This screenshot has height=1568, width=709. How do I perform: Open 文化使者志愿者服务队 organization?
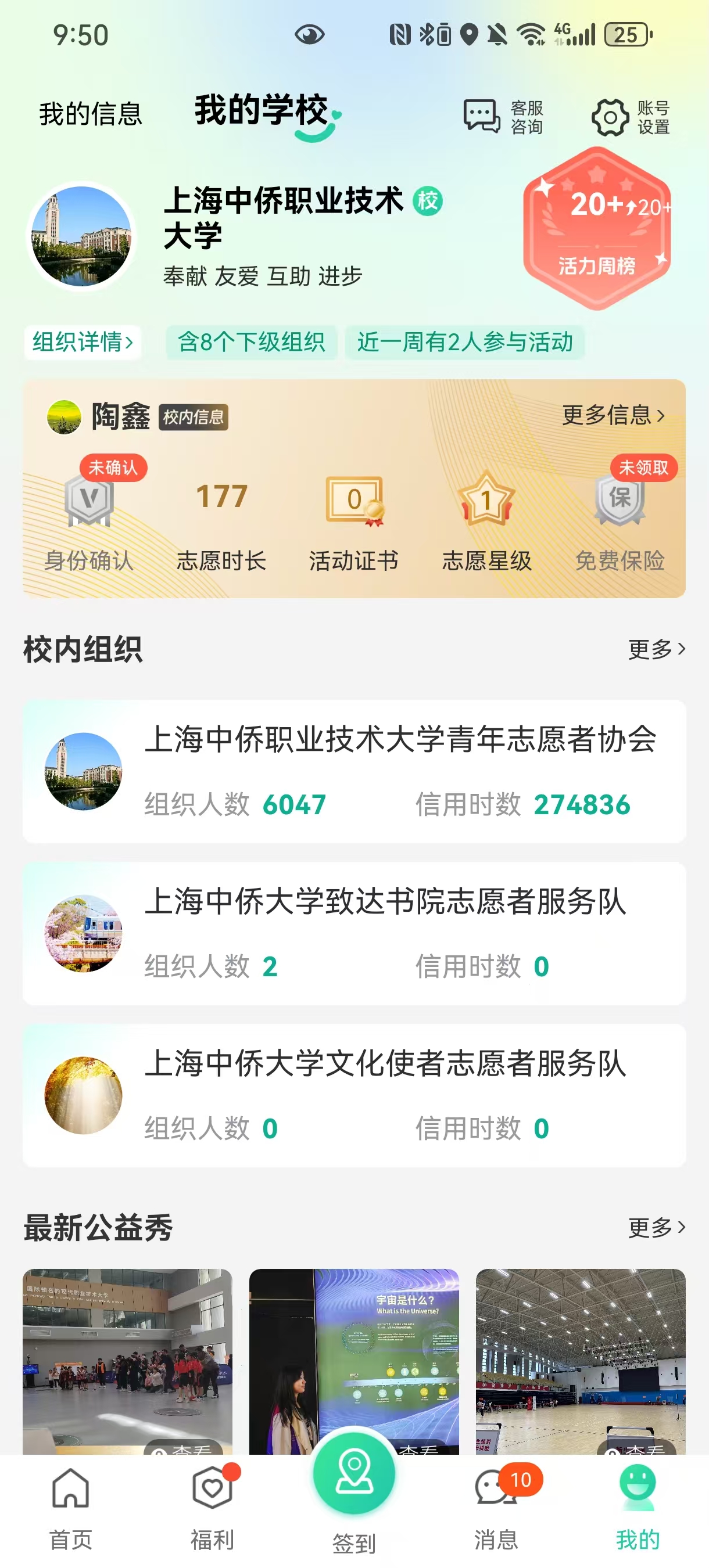pyautogui.click(x=354, y=1095)
